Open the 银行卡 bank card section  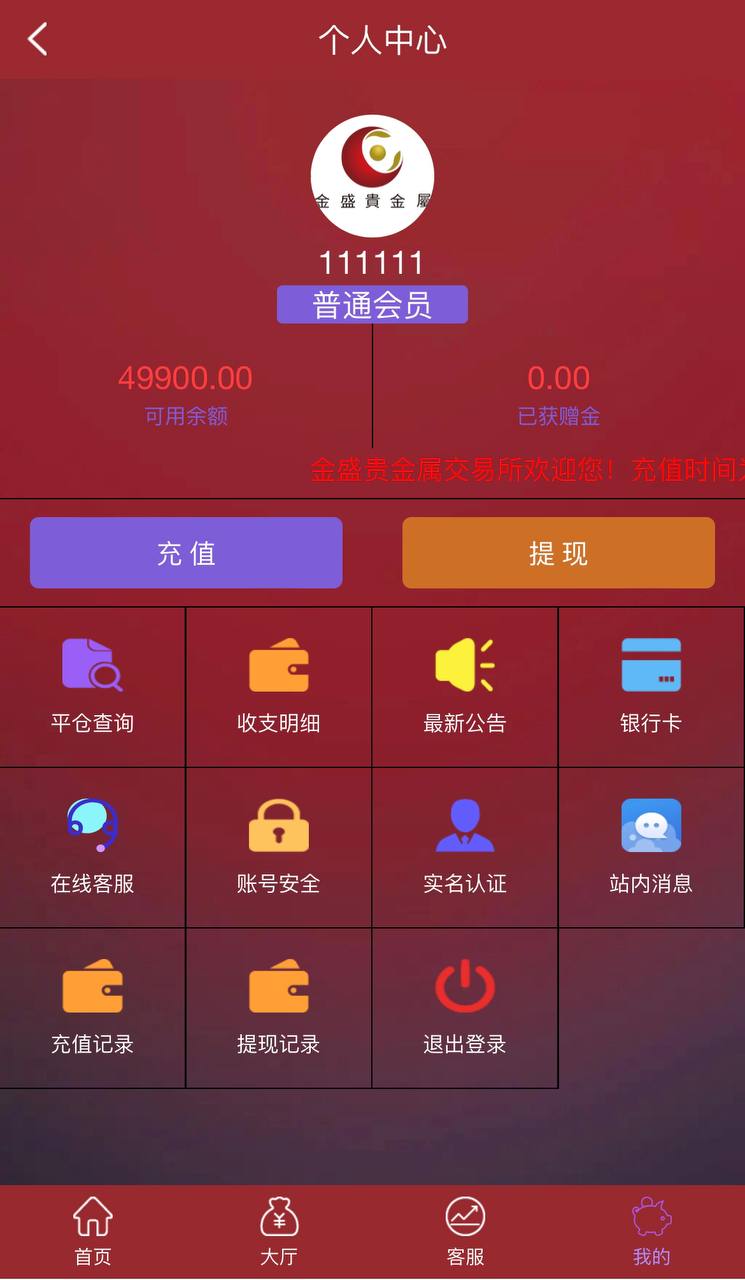coord(650,687)
